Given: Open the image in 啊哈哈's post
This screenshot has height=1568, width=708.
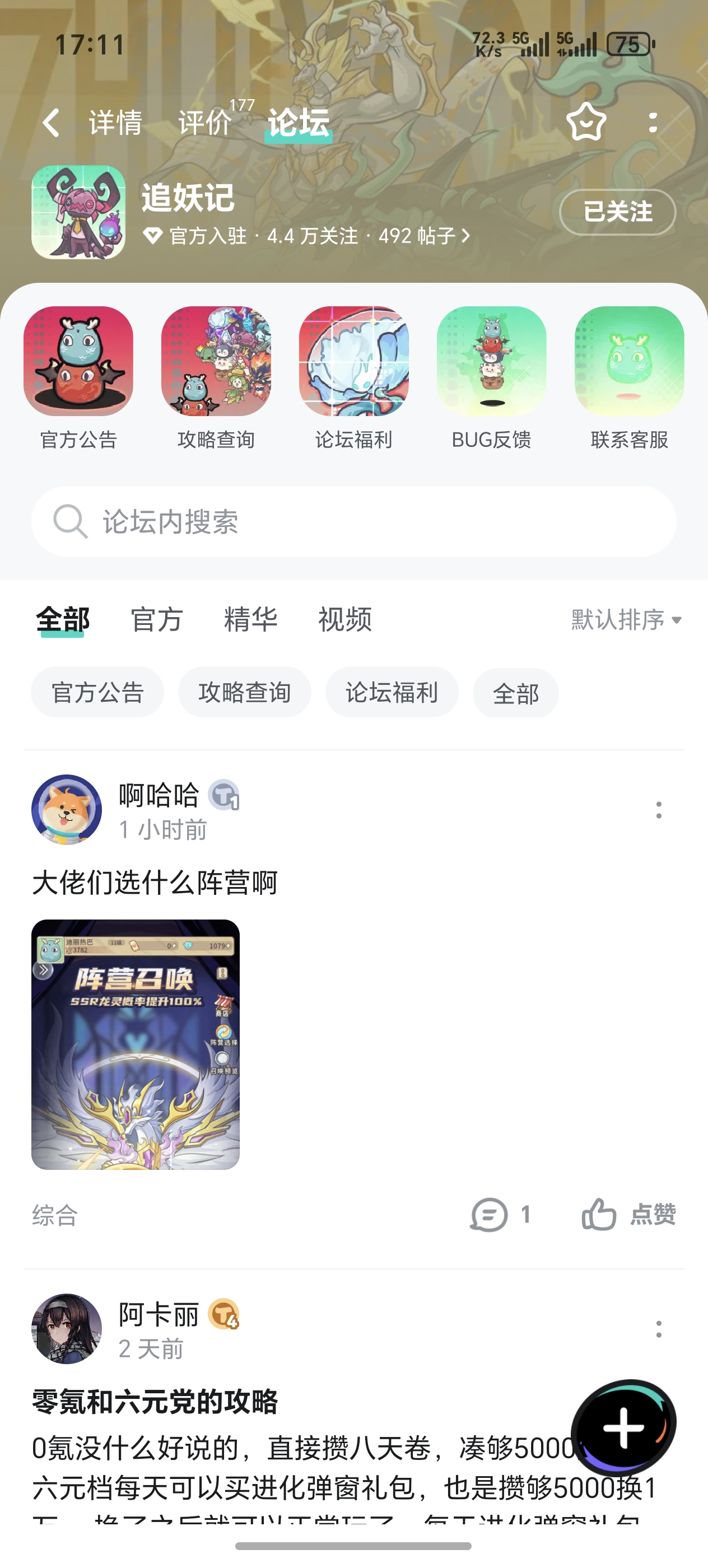Looking at the screenshot, I should (x=135, y=1044).
